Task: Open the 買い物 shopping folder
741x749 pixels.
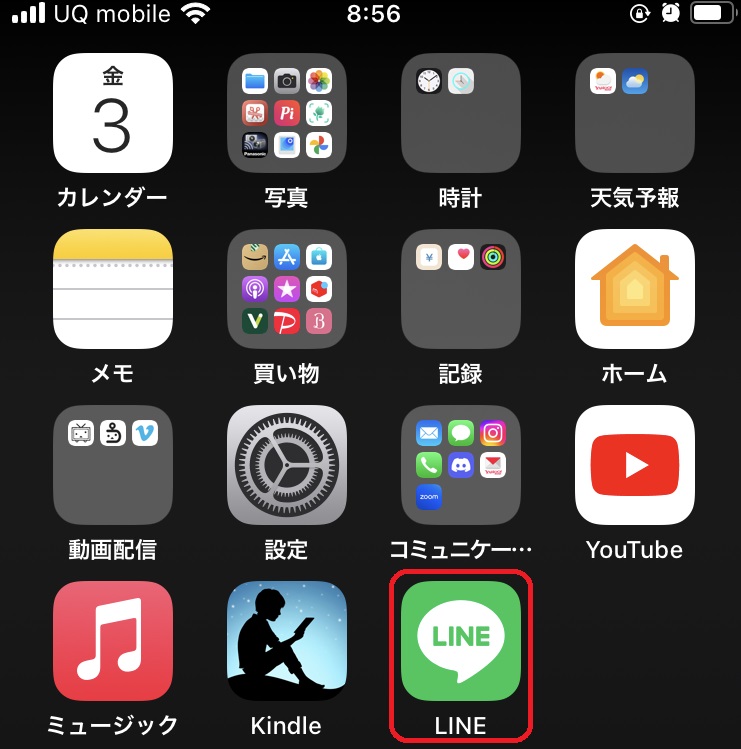Action: tap(287, 289)
